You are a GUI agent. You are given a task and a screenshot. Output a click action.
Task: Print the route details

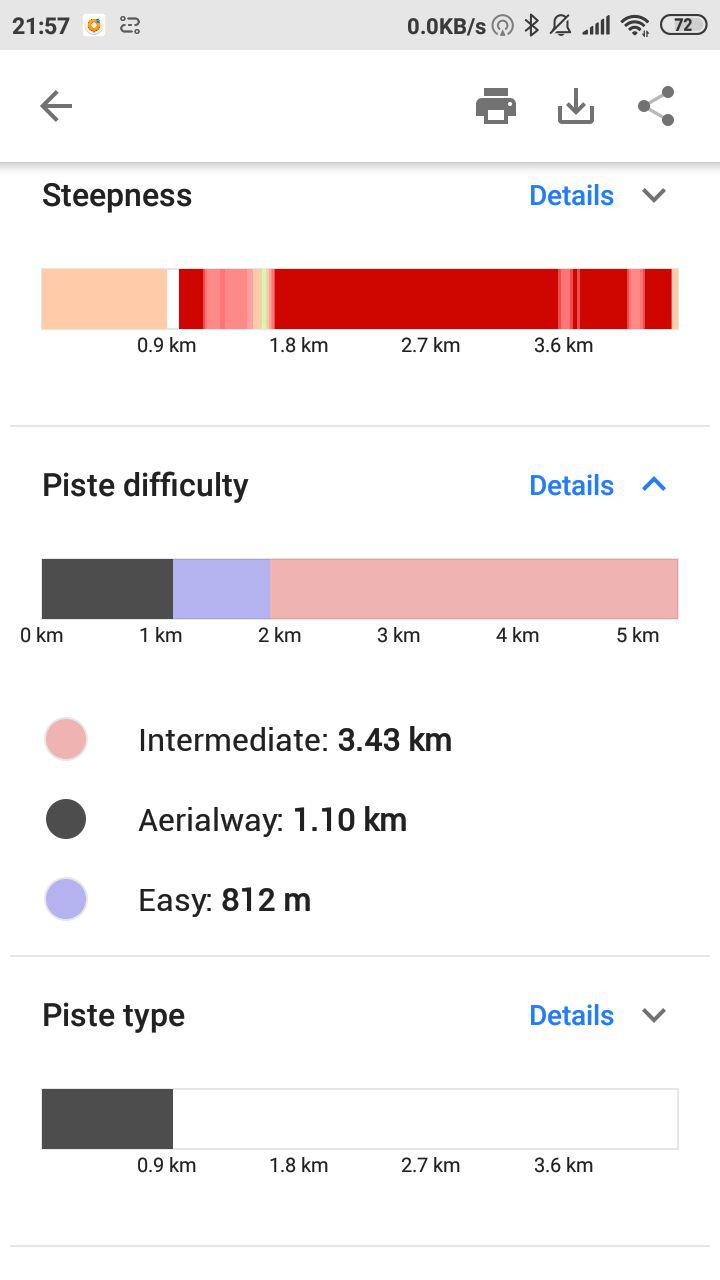pyautogui.click(x=496, y=106)
